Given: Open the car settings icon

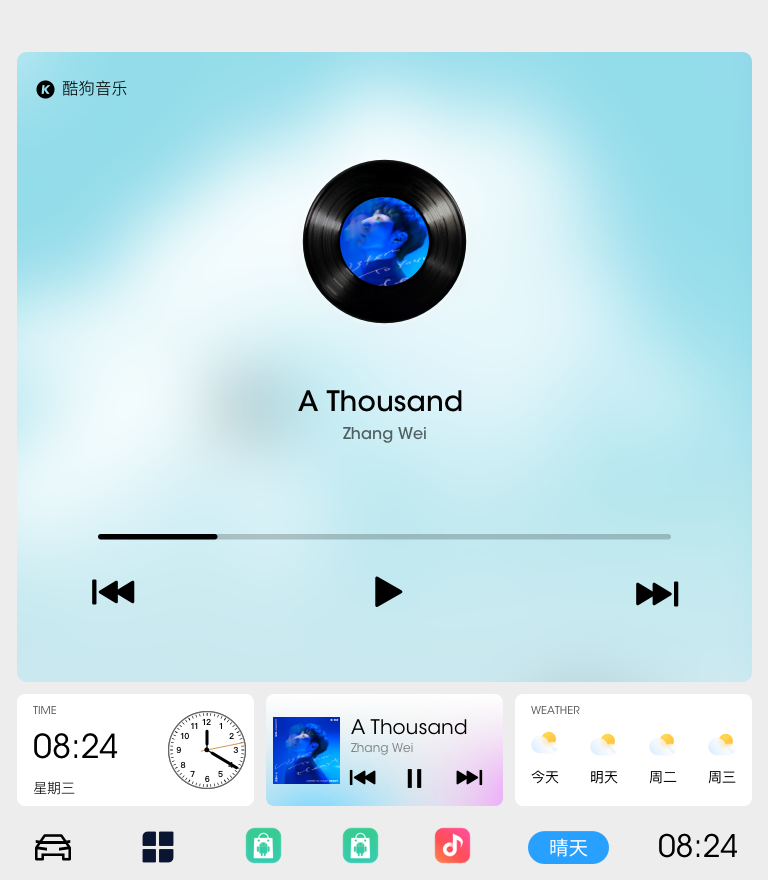Looking at the screenshot, I should [x=53, y=847].
